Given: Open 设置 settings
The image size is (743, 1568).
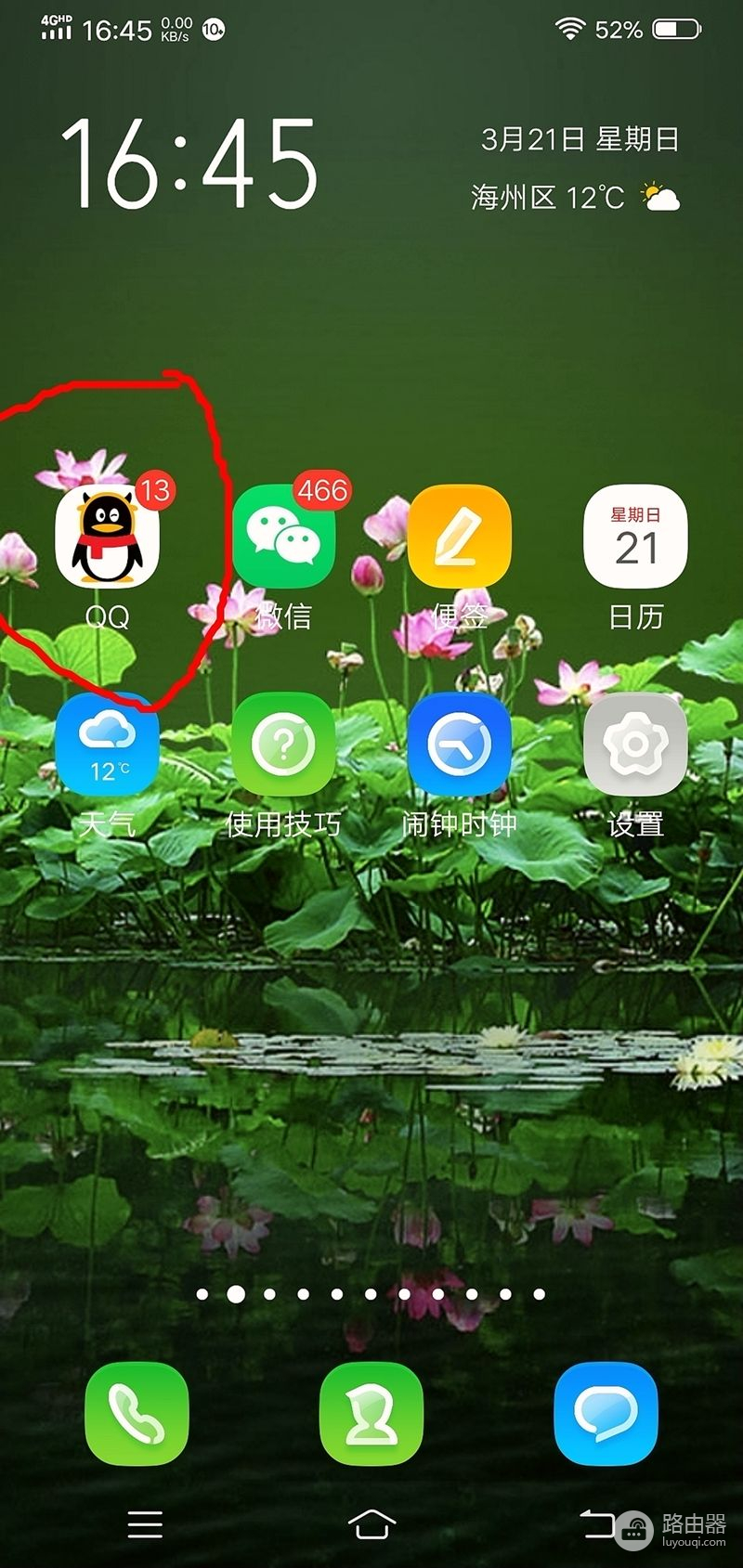Looking at the screenshot, I should point(635,745).
